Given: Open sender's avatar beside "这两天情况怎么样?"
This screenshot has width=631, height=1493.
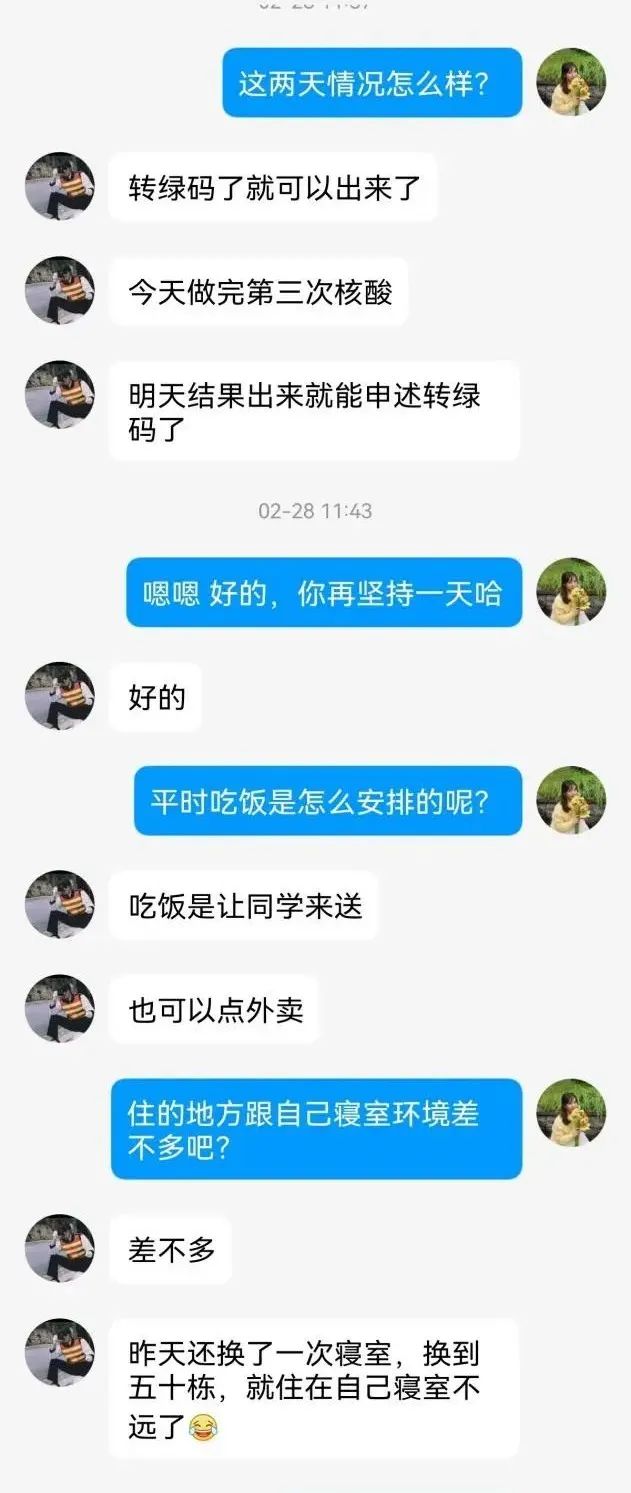Looking at the screenshot, I should pyautogui.click(x=571, y=82).
